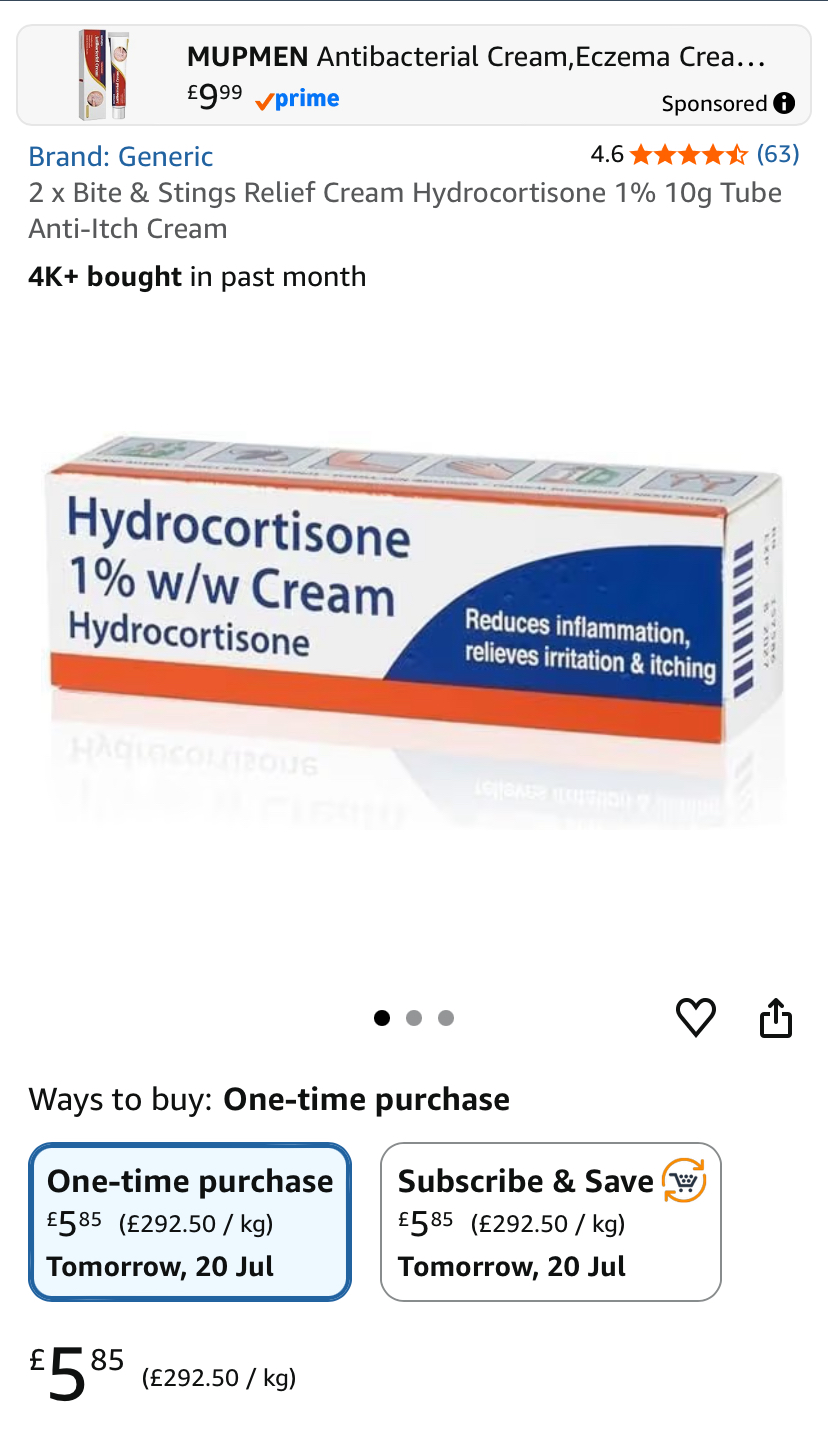Viewport: 828px width, 1442px height.
Task: Choose the Subscribe & Save option
Action: pos(551,1222)
